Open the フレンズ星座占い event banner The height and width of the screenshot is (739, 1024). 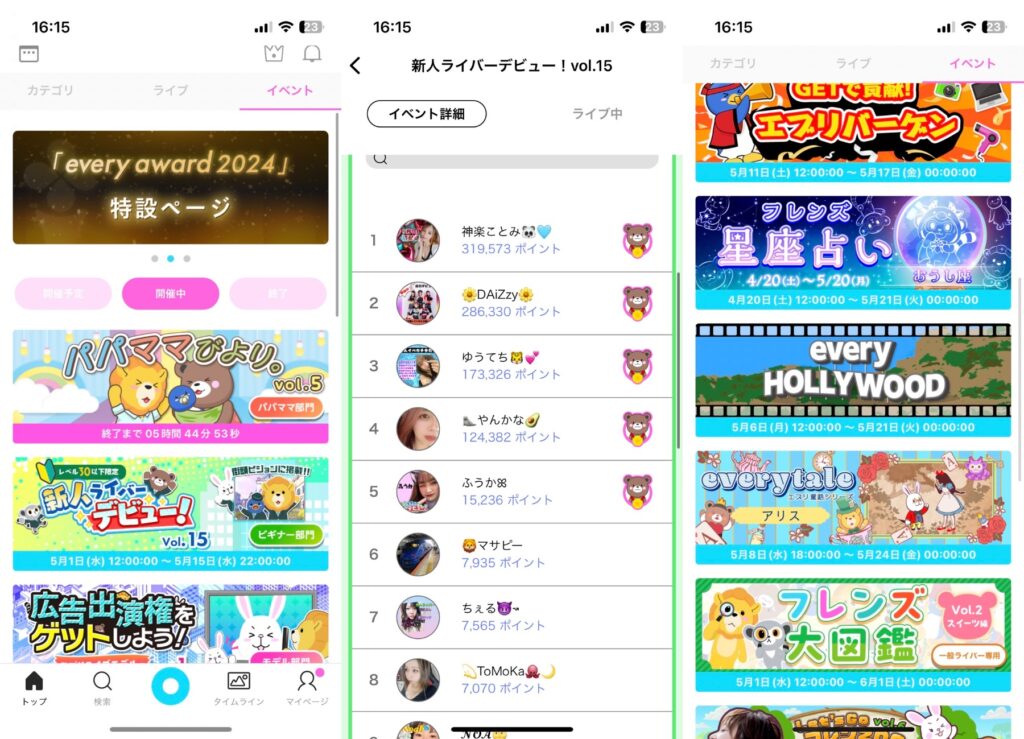click(853, 252)
